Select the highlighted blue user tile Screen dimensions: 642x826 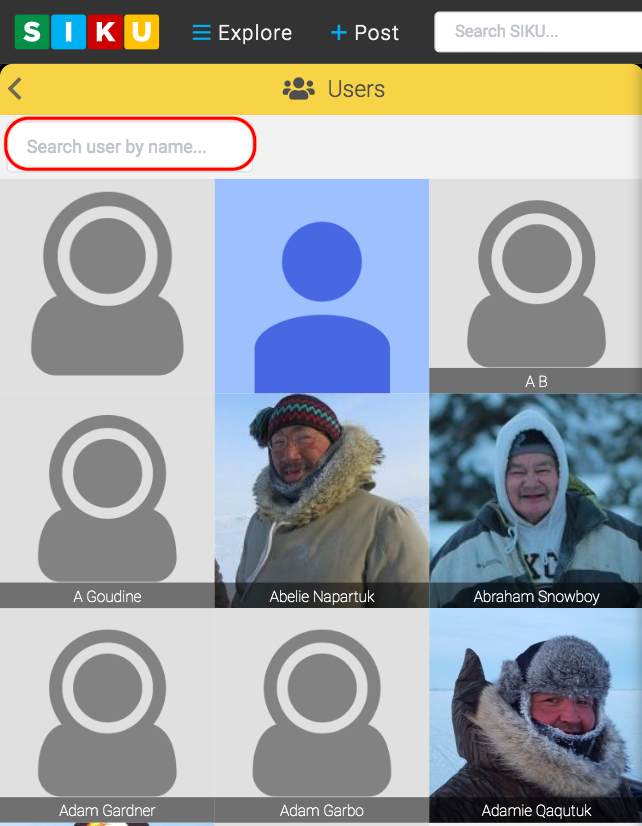point(321,286)
